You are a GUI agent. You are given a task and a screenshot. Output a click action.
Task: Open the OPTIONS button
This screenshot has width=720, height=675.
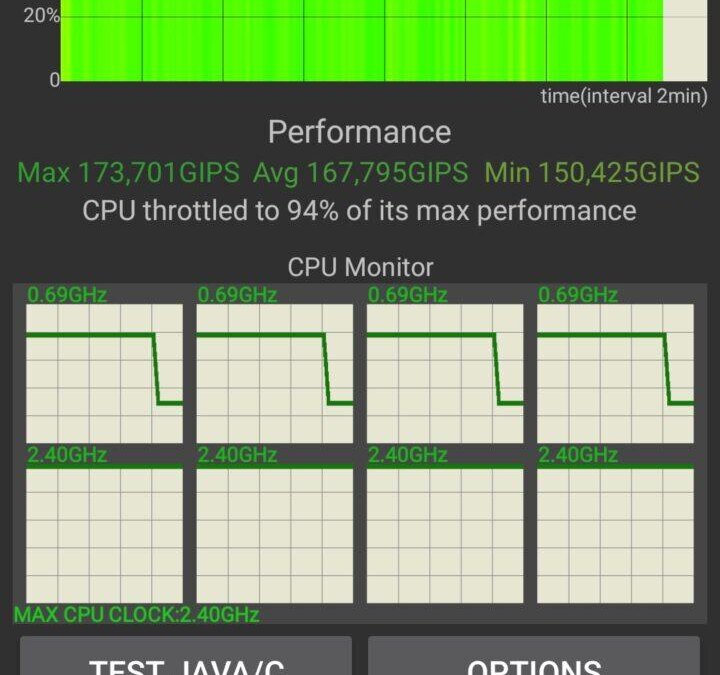click(533, 657)
